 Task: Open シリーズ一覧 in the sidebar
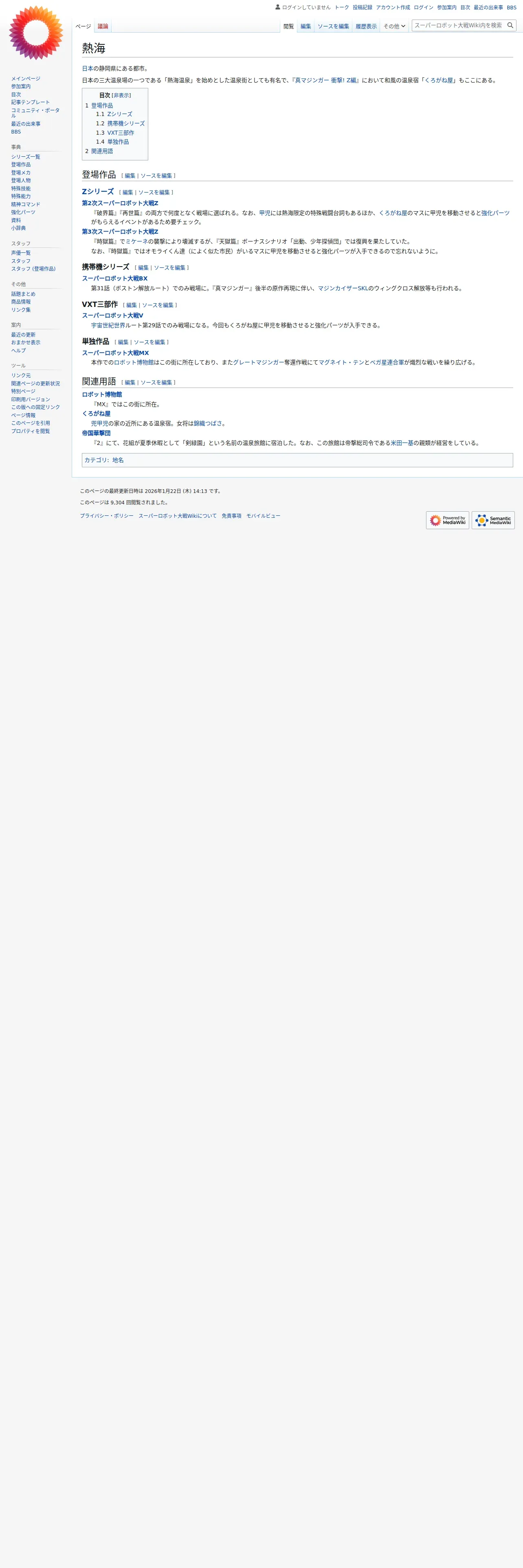click(x=26, y=157)
